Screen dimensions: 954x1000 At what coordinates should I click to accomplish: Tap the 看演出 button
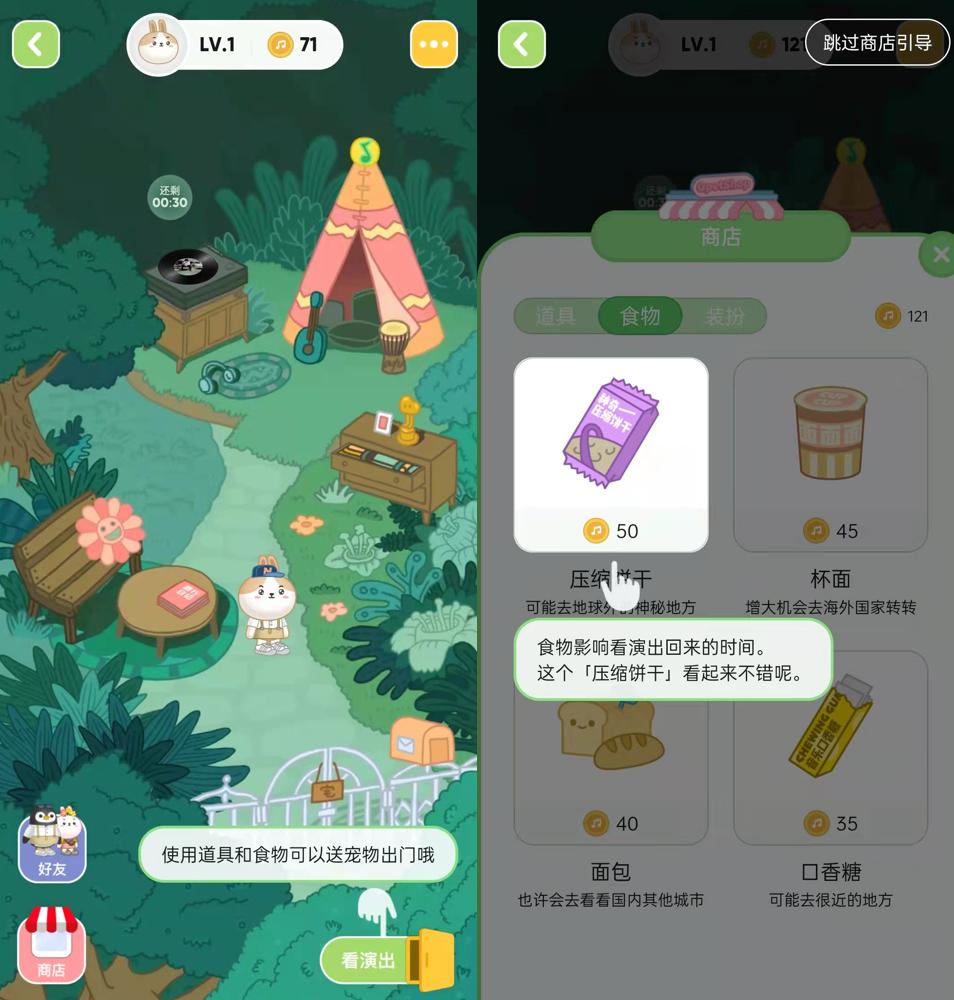click(368, 960)
